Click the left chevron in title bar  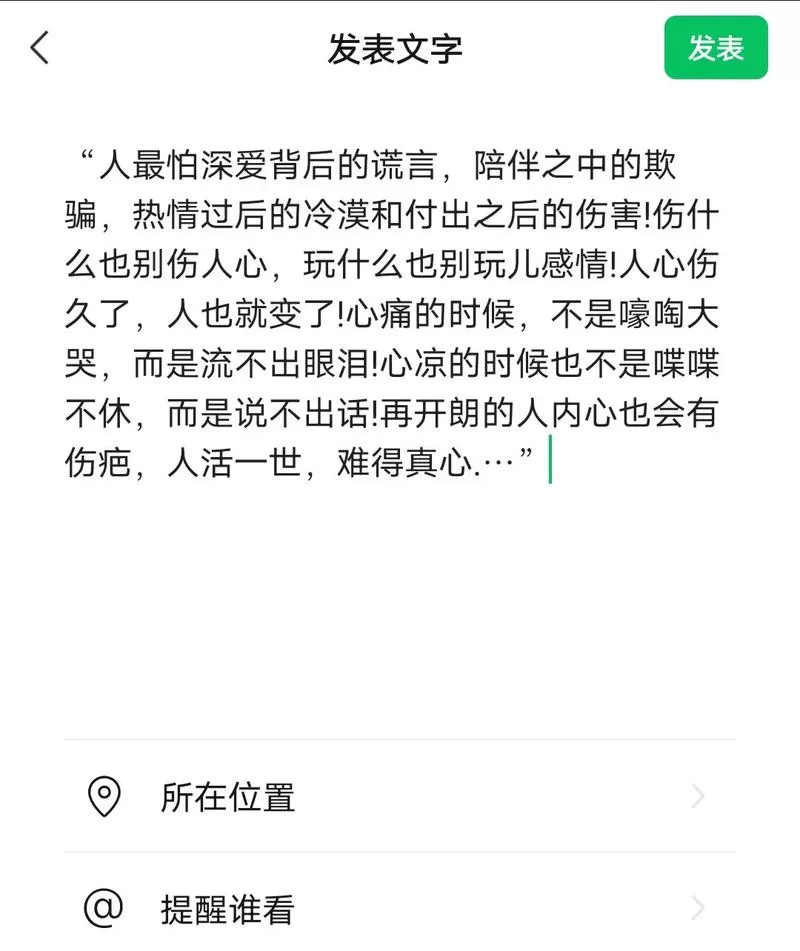point(40,47)
